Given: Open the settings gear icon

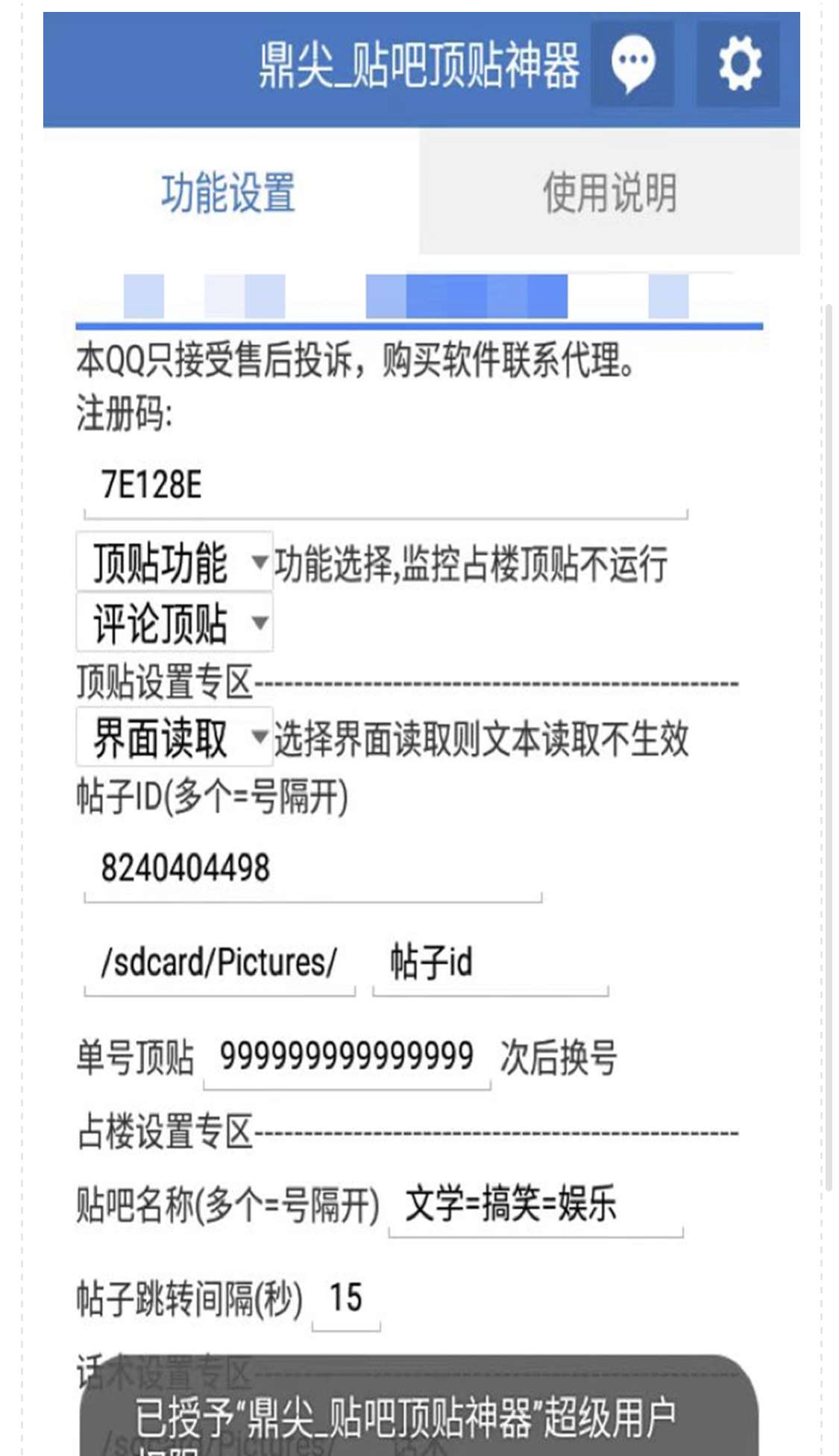Looking at the screenshot, I should point(738,64).
